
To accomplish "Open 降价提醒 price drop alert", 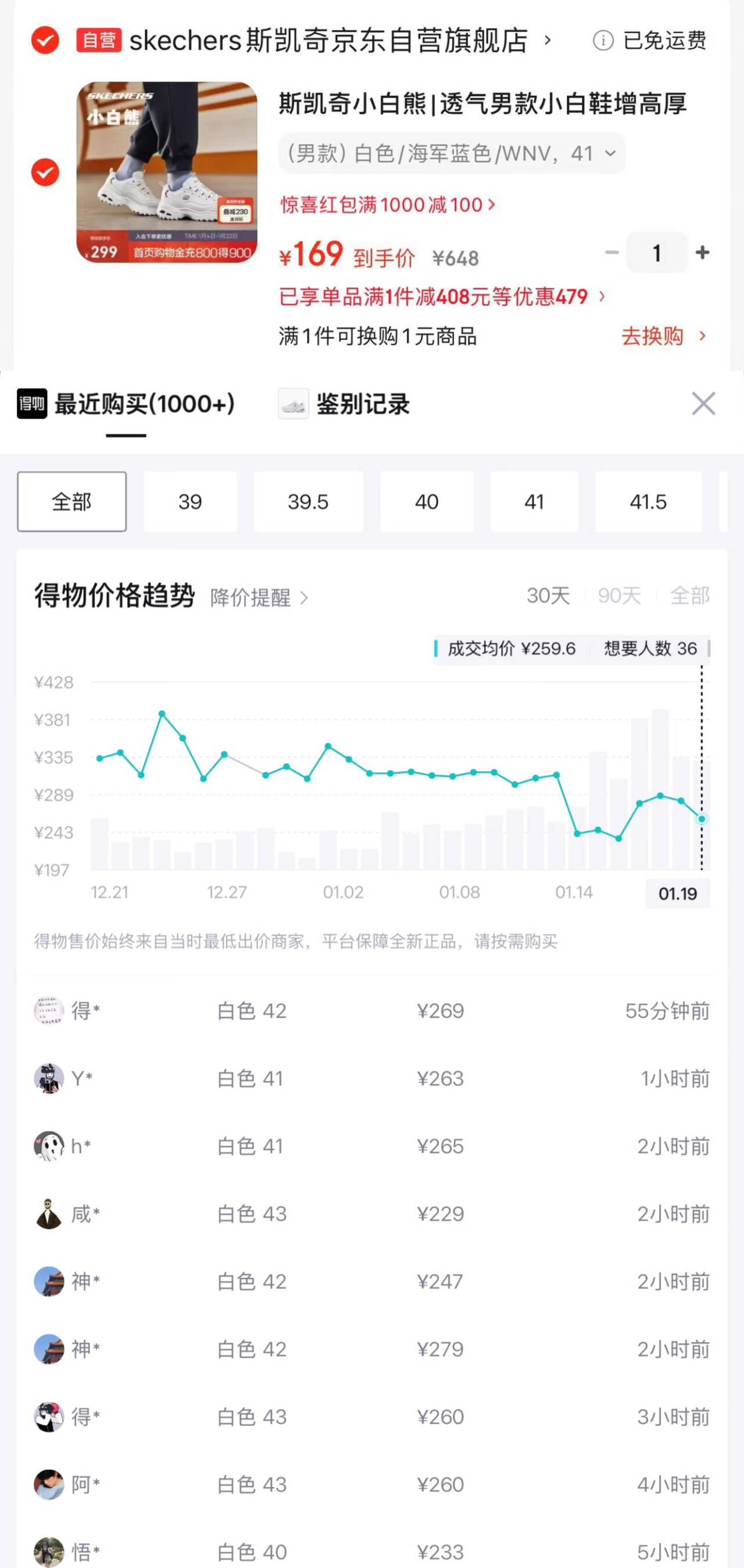I will pyautogui.click(x=259, y=598).
